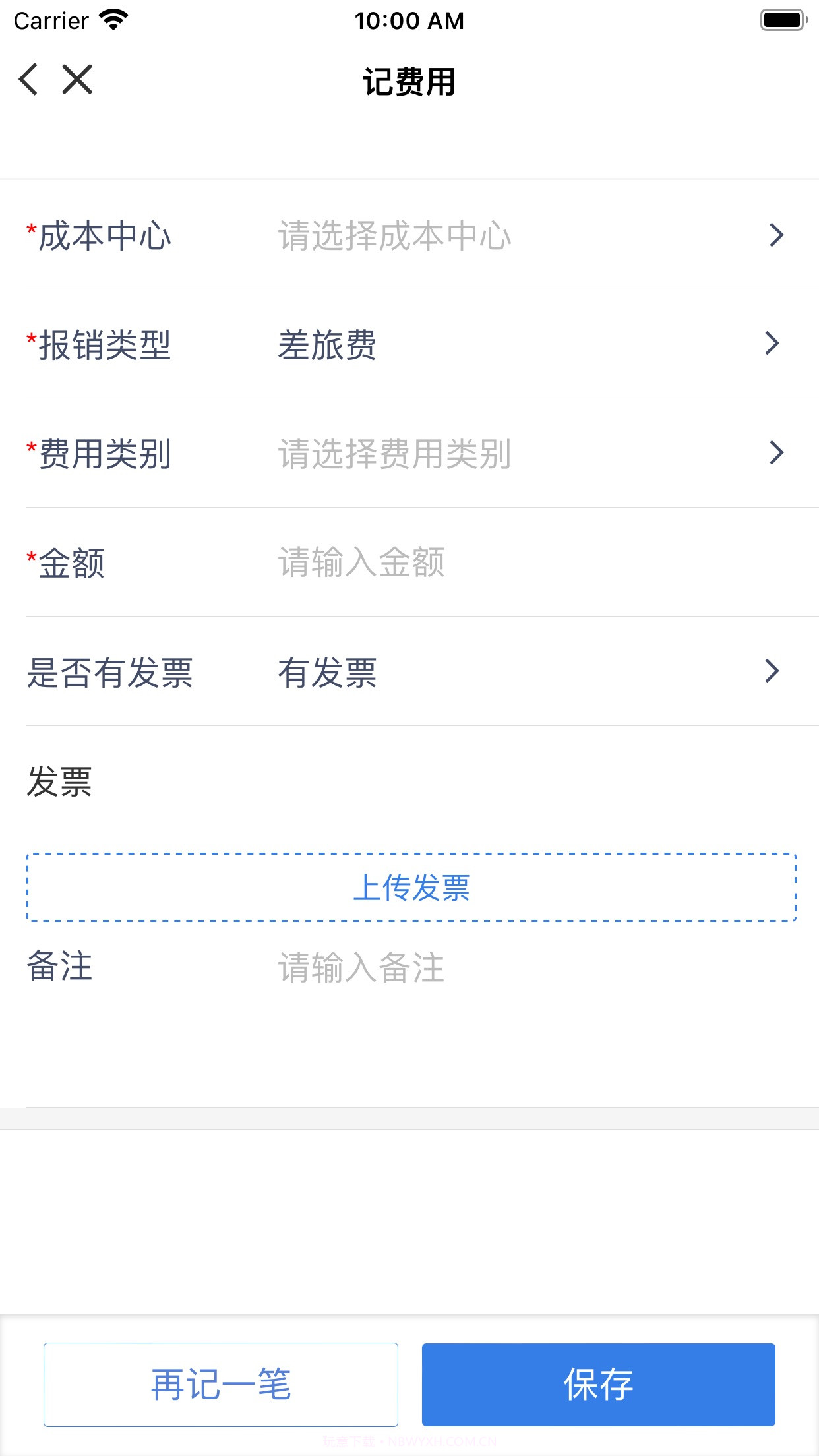Tap the 上传发票 upload area
Screen dimensions: 819x1456
pyautogui.click(x=409, y=890)
